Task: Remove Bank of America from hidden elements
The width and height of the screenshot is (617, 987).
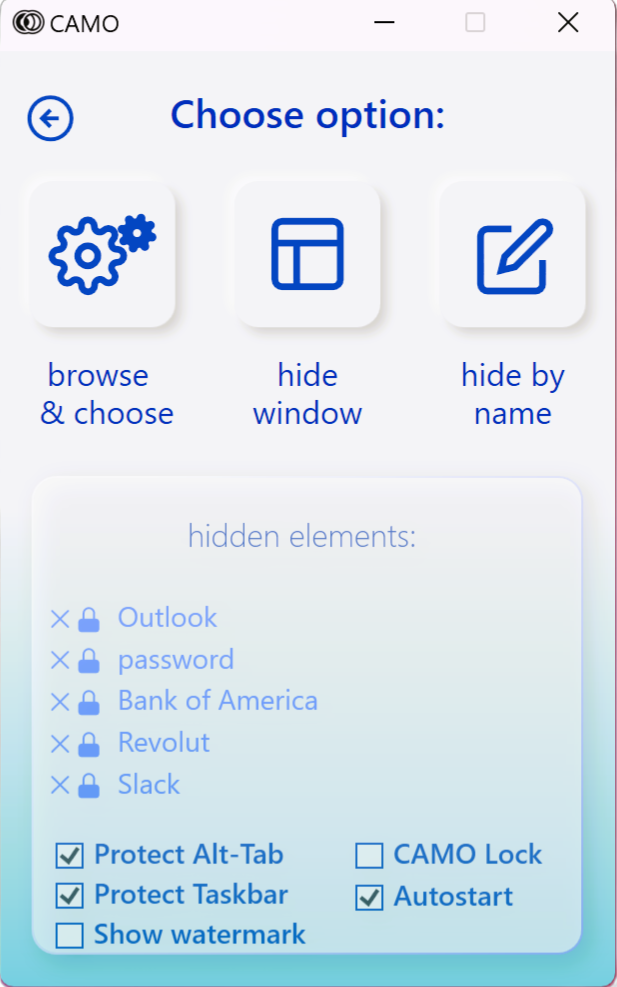Action: pos(60,702)
